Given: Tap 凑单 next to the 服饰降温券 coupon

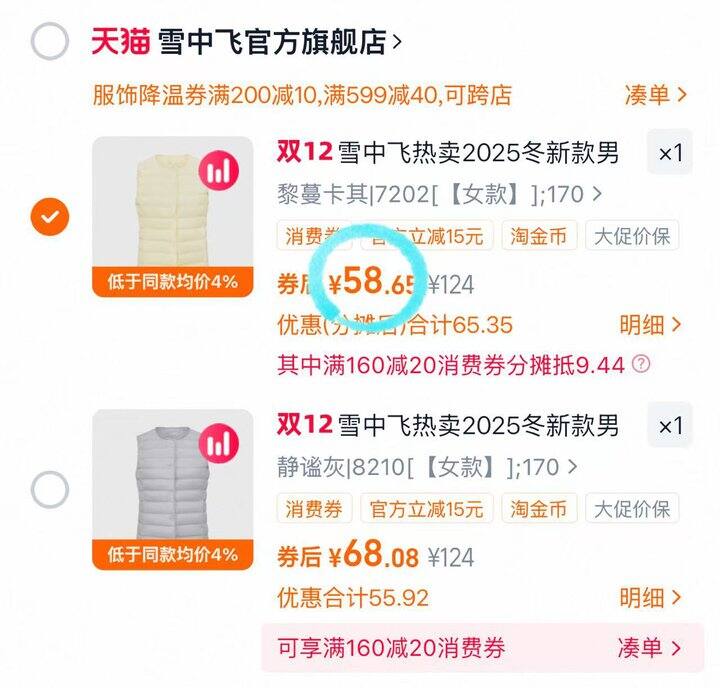Looking at the screenshot, I should (x=655, y=95).
